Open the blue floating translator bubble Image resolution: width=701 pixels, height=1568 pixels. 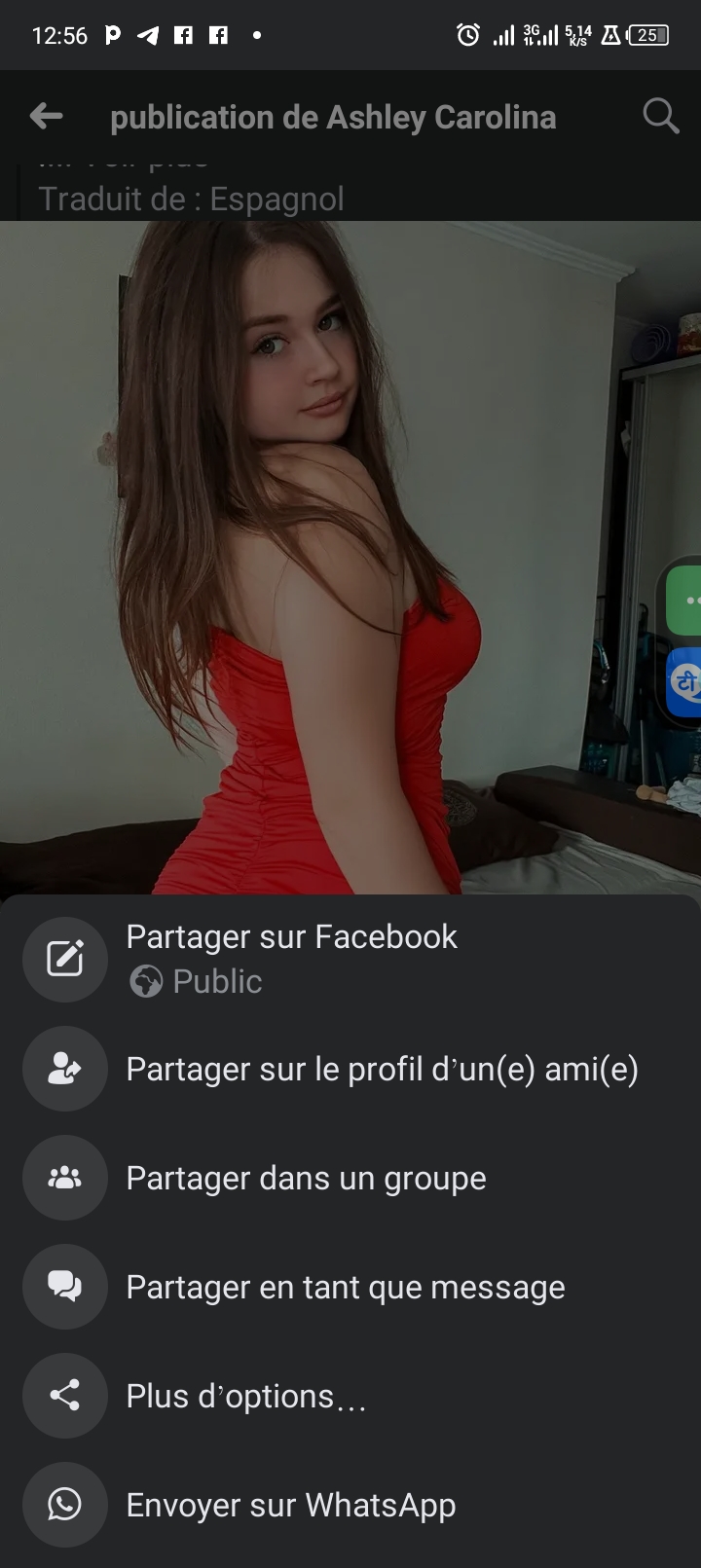click(685, 682)
